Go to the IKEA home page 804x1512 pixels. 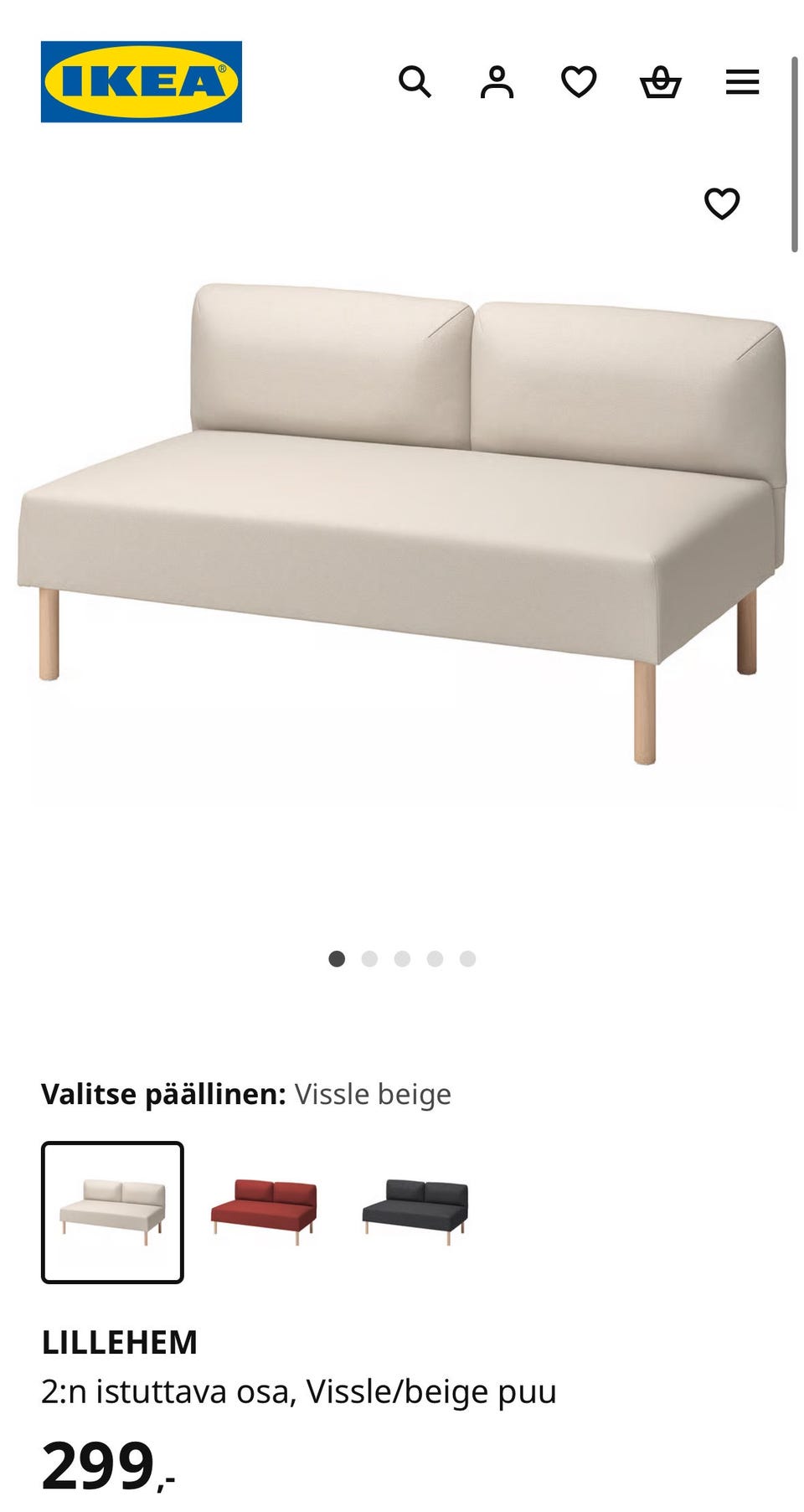click(x=142, y=82)
